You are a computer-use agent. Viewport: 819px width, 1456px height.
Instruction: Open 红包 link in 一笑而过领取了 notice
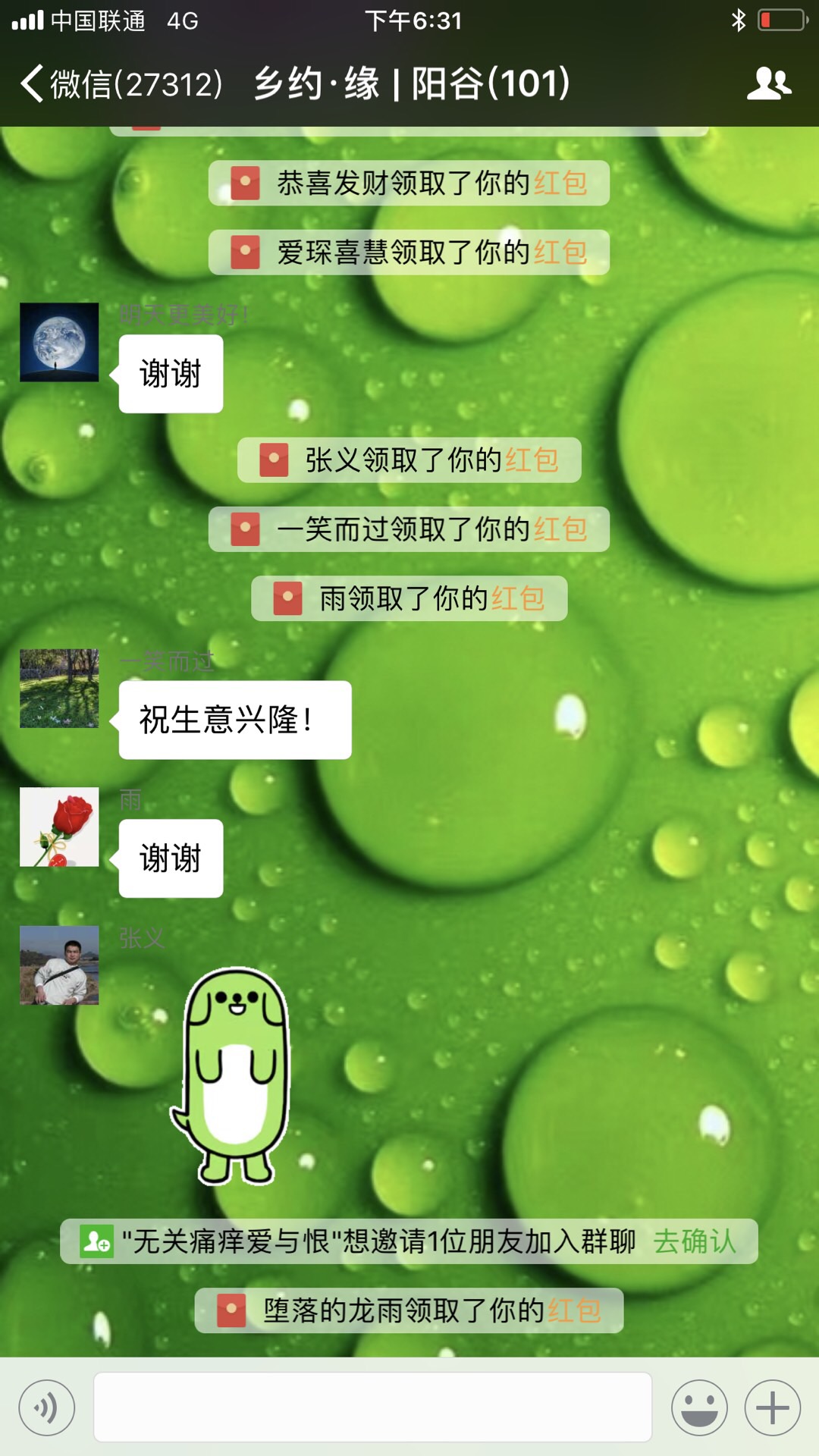click(x=560, y=529)
